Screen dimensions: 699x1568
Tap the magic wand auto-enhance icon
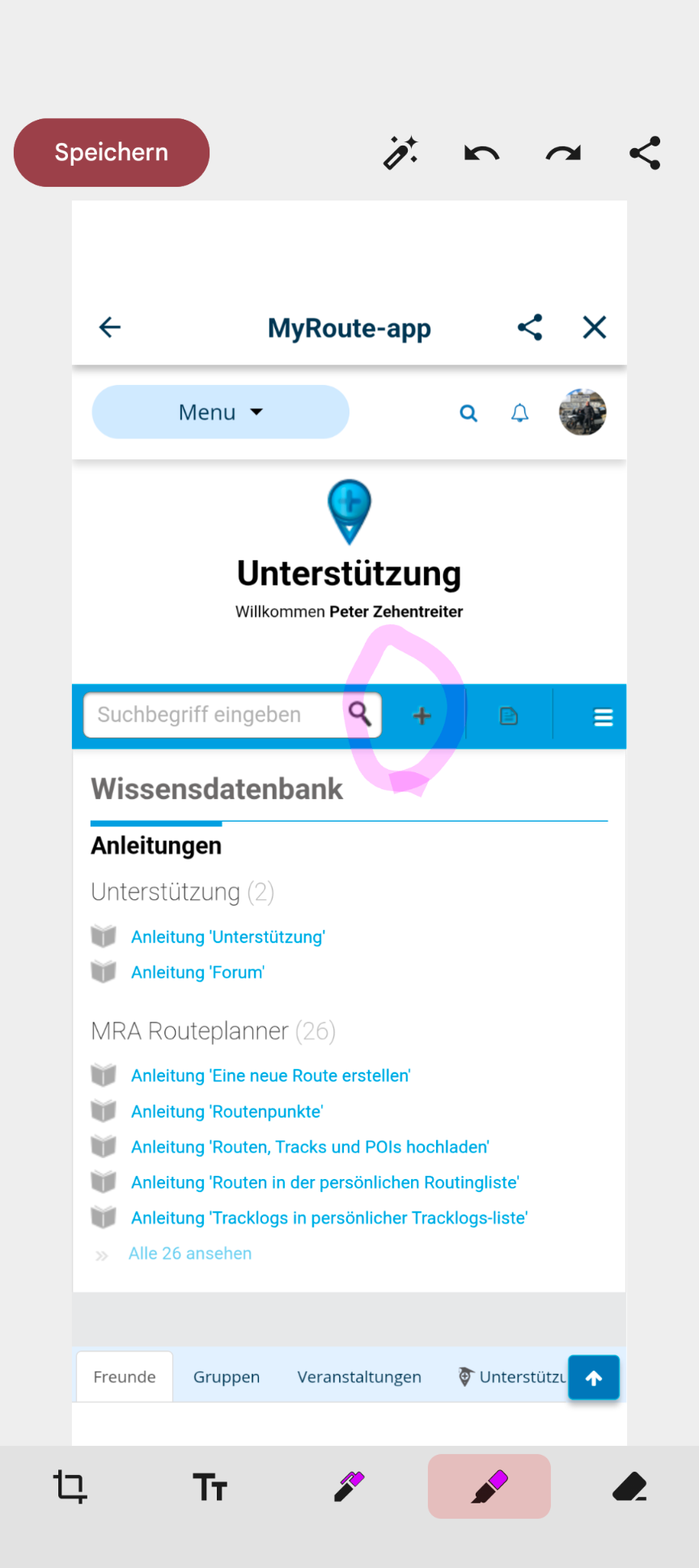click(400, 153)
